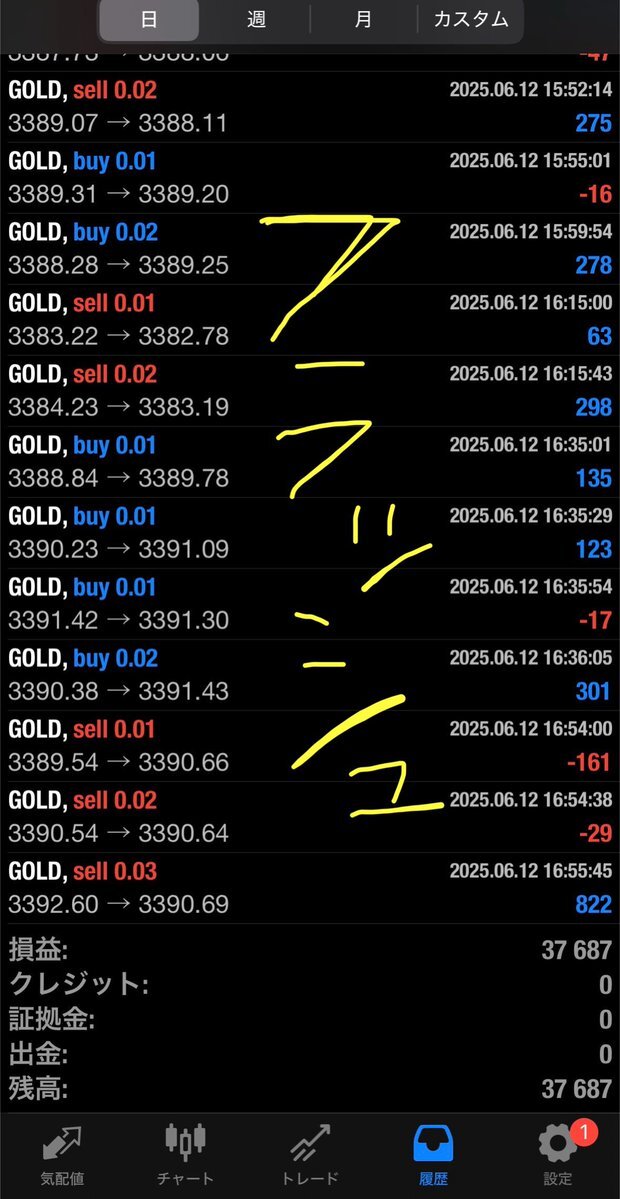620x1199 pixels.
Task: Go to the チャート chart tab
Action: click(186, 1154)
